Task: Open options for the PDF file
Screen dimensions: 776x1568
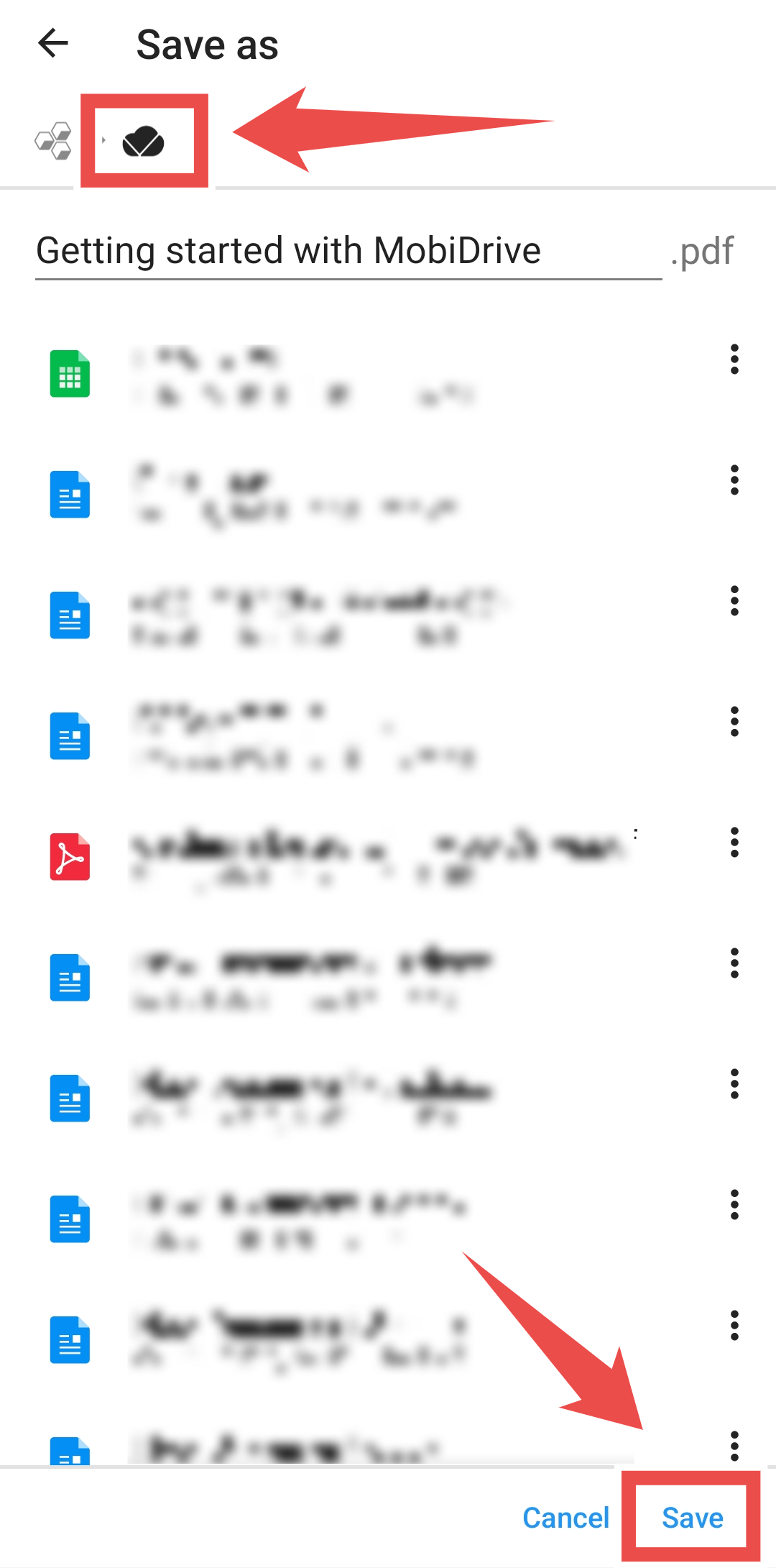Action: [x=734, y=843]
